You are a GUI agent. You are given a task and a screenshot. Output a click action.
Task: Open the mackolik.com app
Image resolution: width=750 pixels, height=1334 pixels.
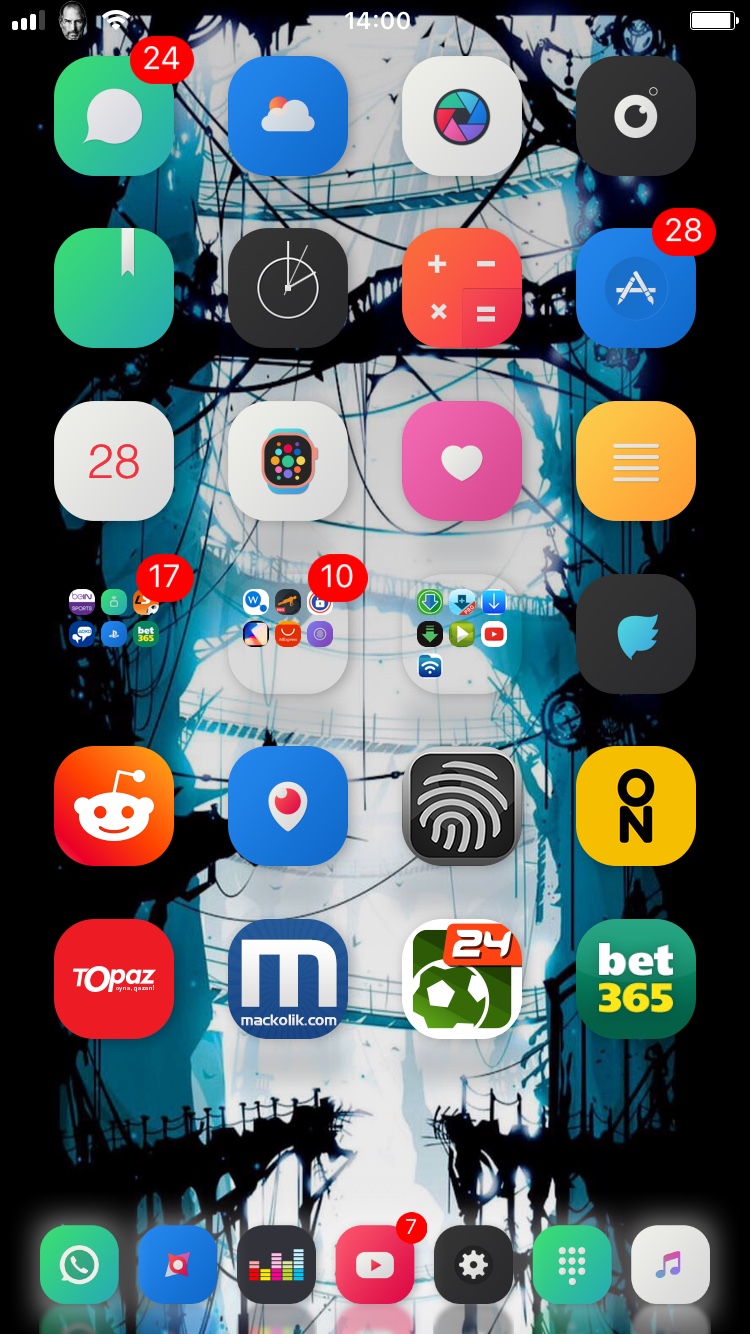tap(288, 979)
